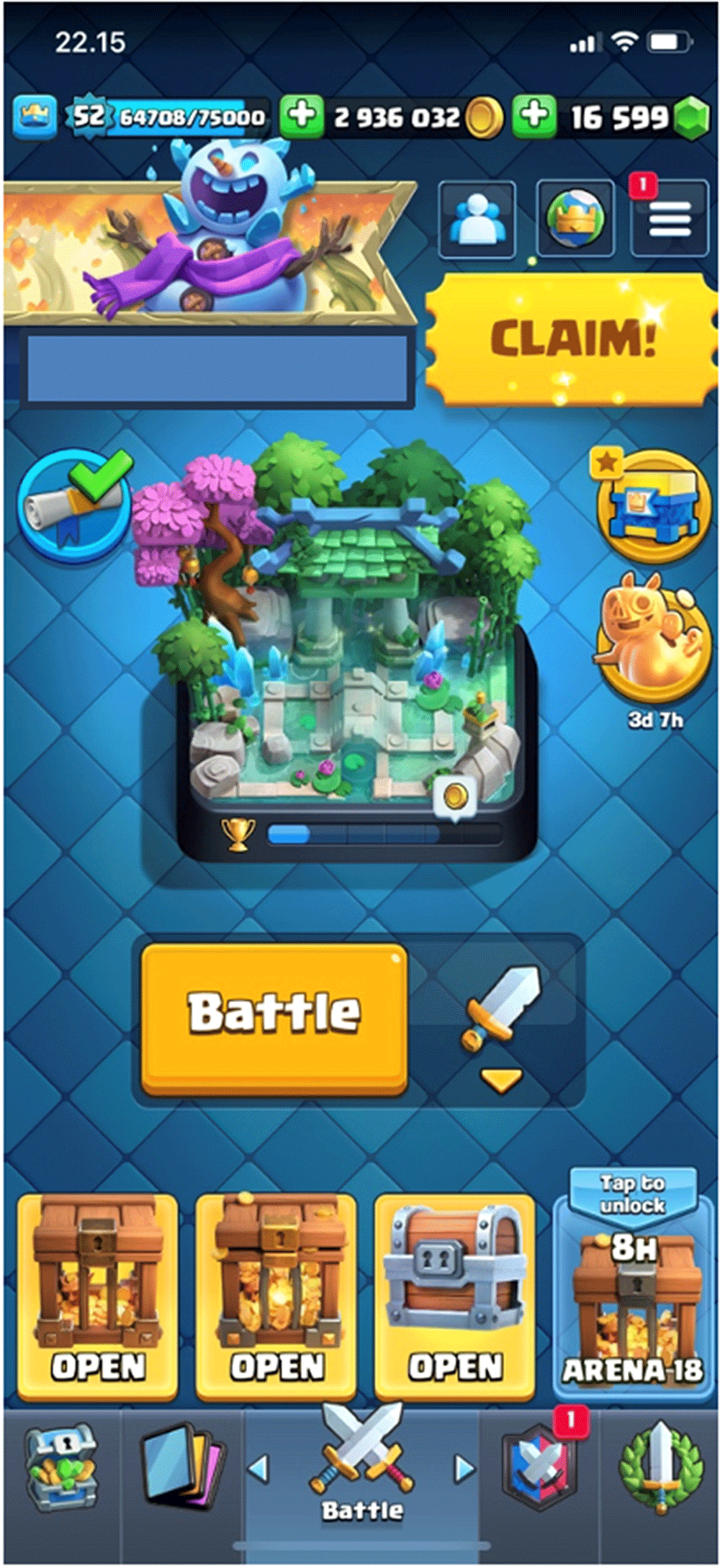This screenshot has height=1568, width=720.
Task: Open the hamburger menu
Action: (670, 219)
